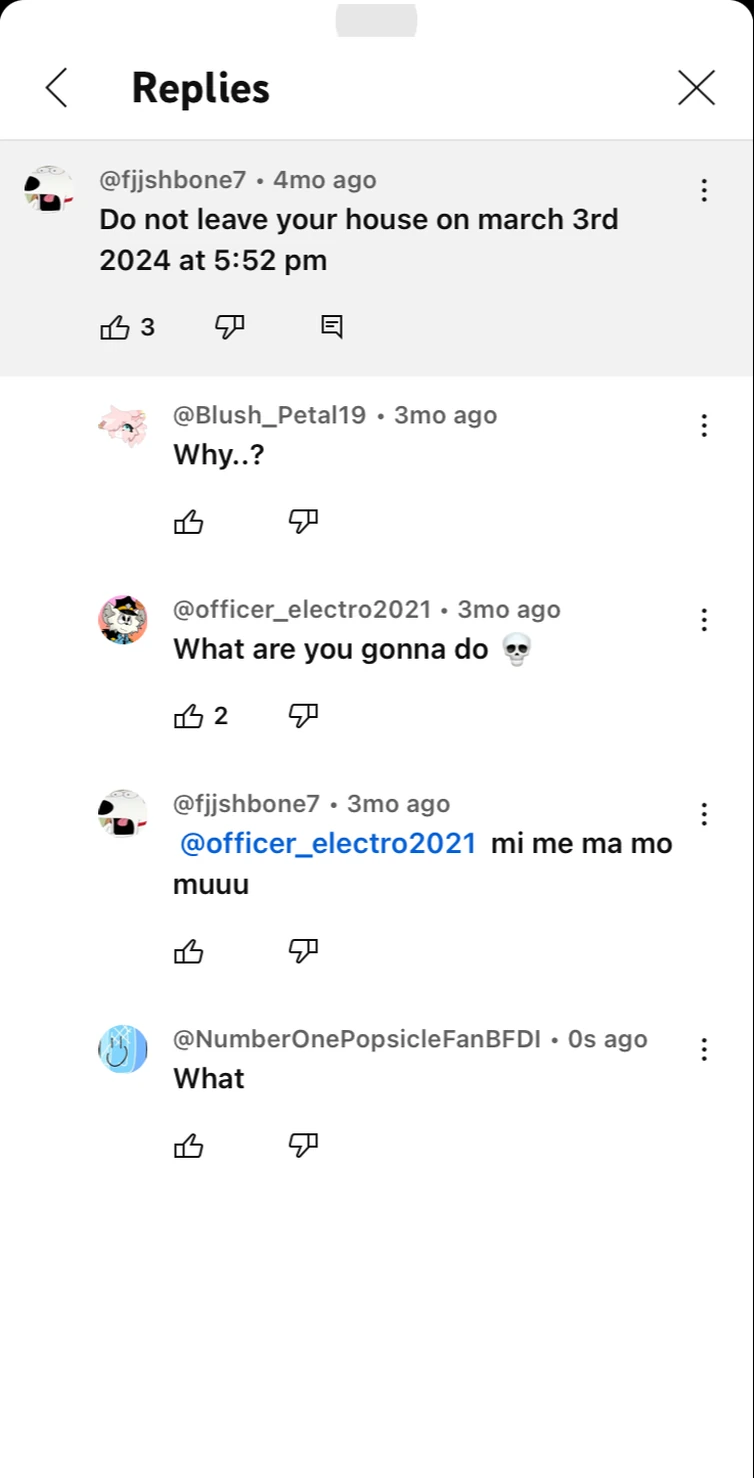
Task: Like @fjjshbone7's top comment
Action: click(115, 327)
